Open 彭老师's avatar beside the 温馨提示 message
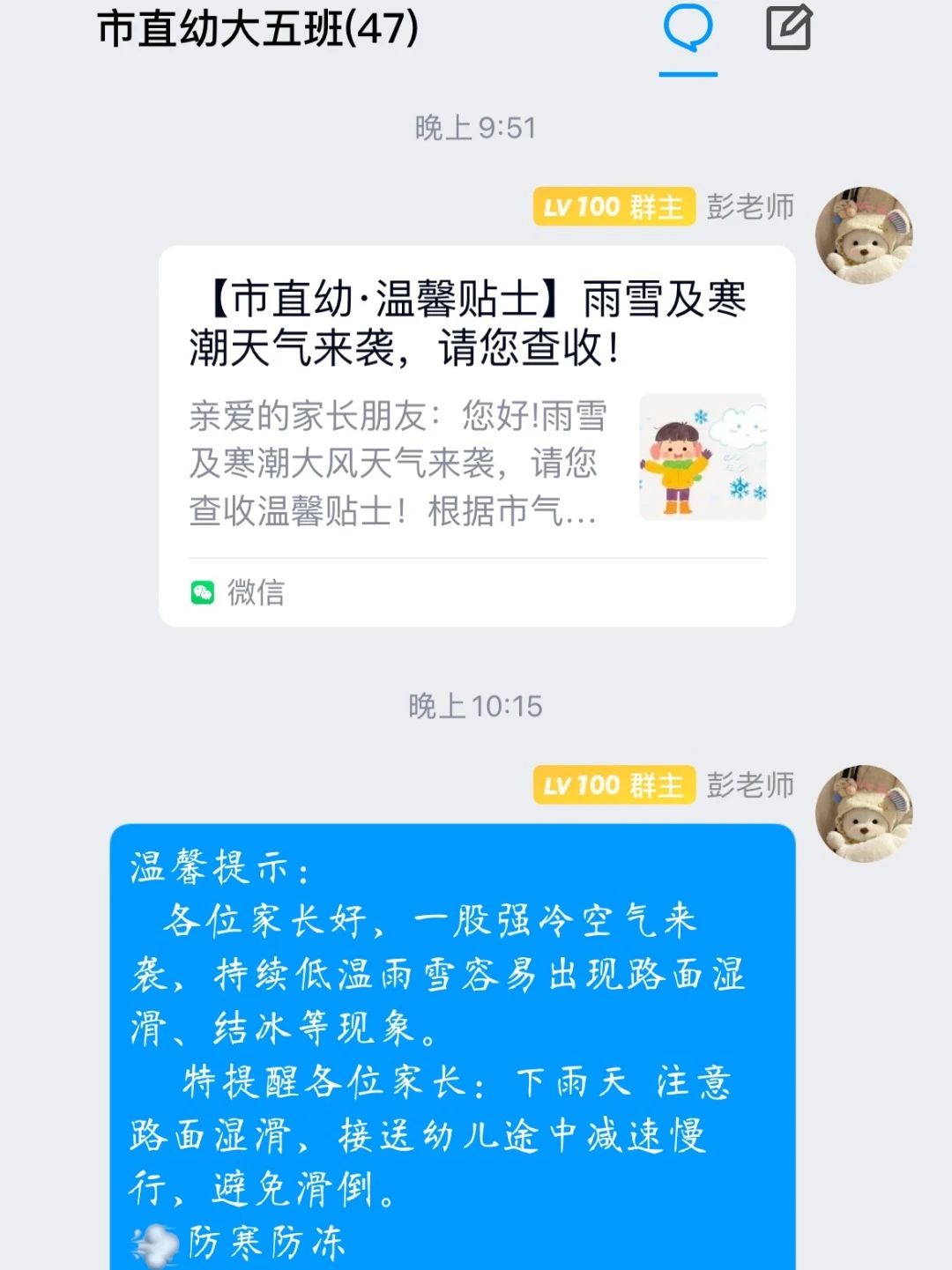Screen dimensions: 952x1270 point(863,813)
